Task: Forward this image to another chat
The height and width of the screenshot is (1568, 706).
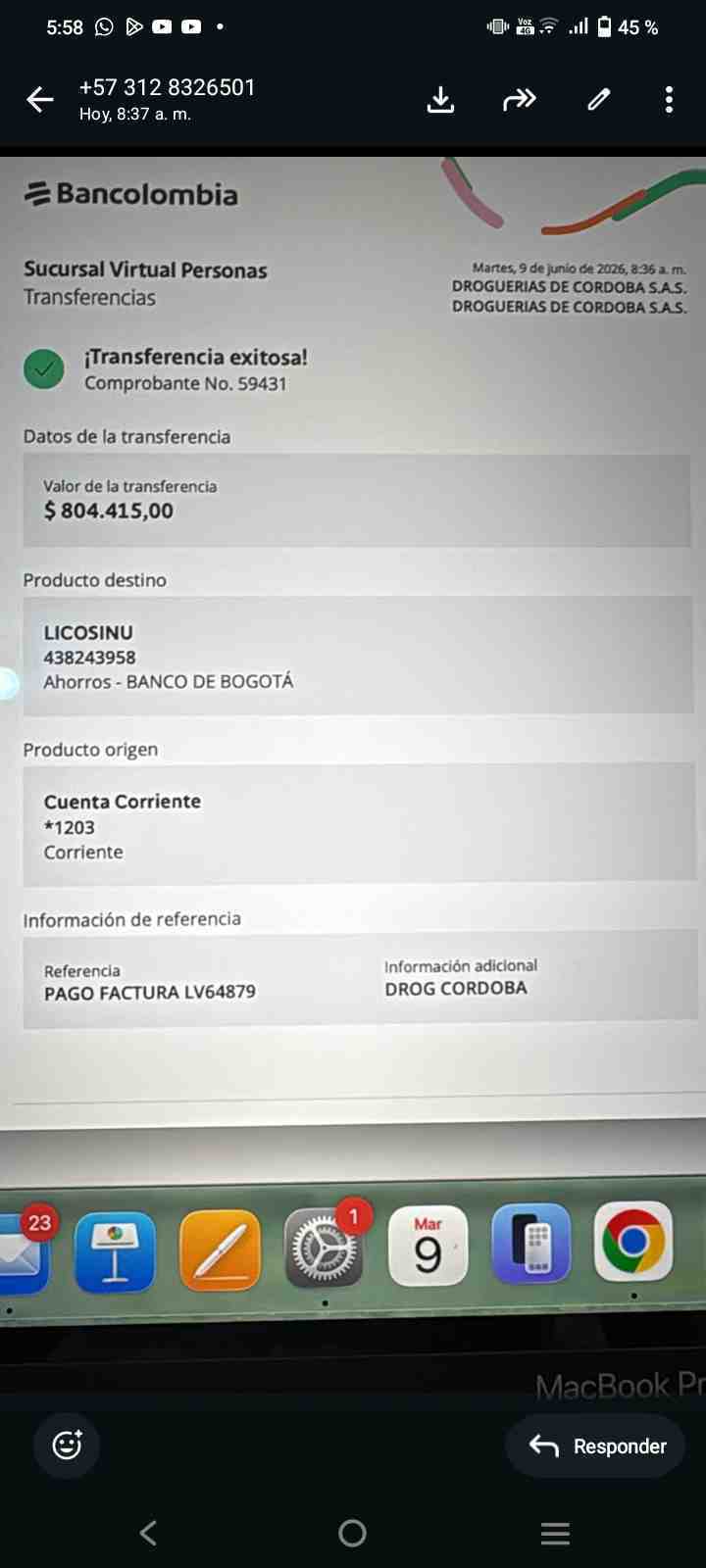Action: click(x=520, y=99)
